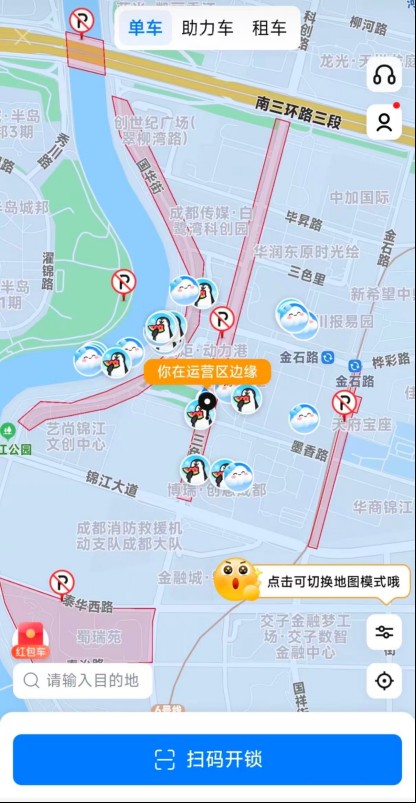Open the 红包车 red packet icon
This screenshot has height=803, width=416.
coord(31,641)
